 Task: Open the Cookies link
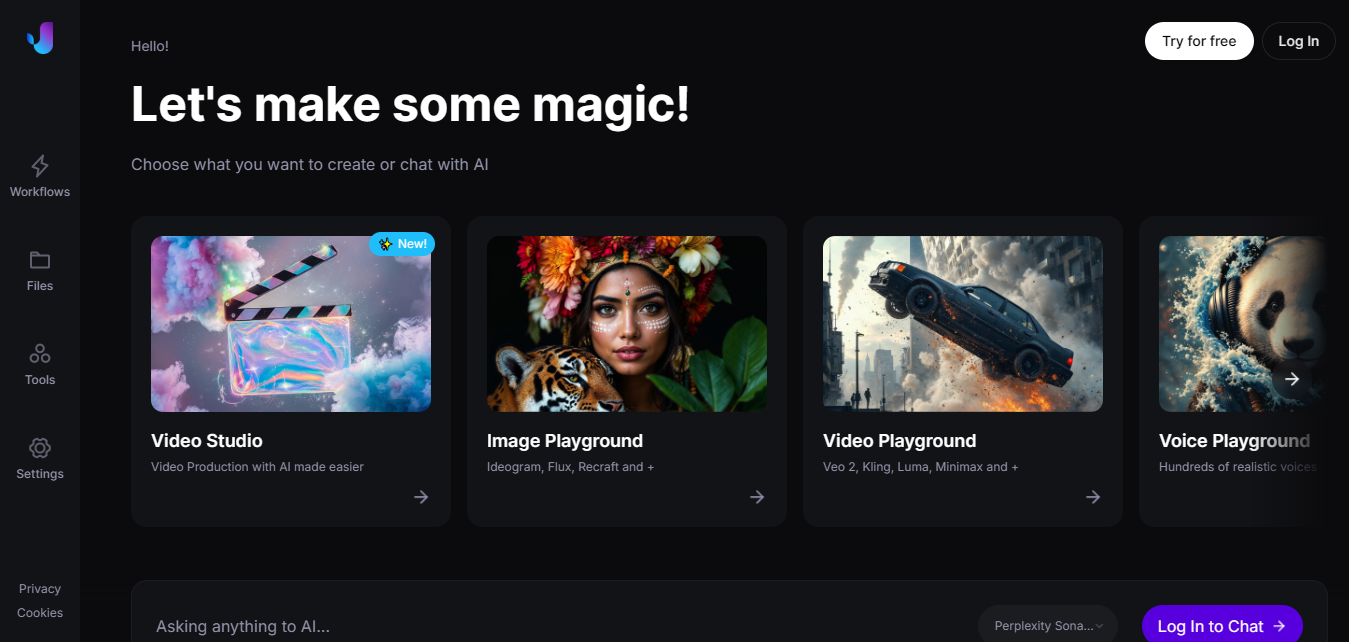[40, 613]
